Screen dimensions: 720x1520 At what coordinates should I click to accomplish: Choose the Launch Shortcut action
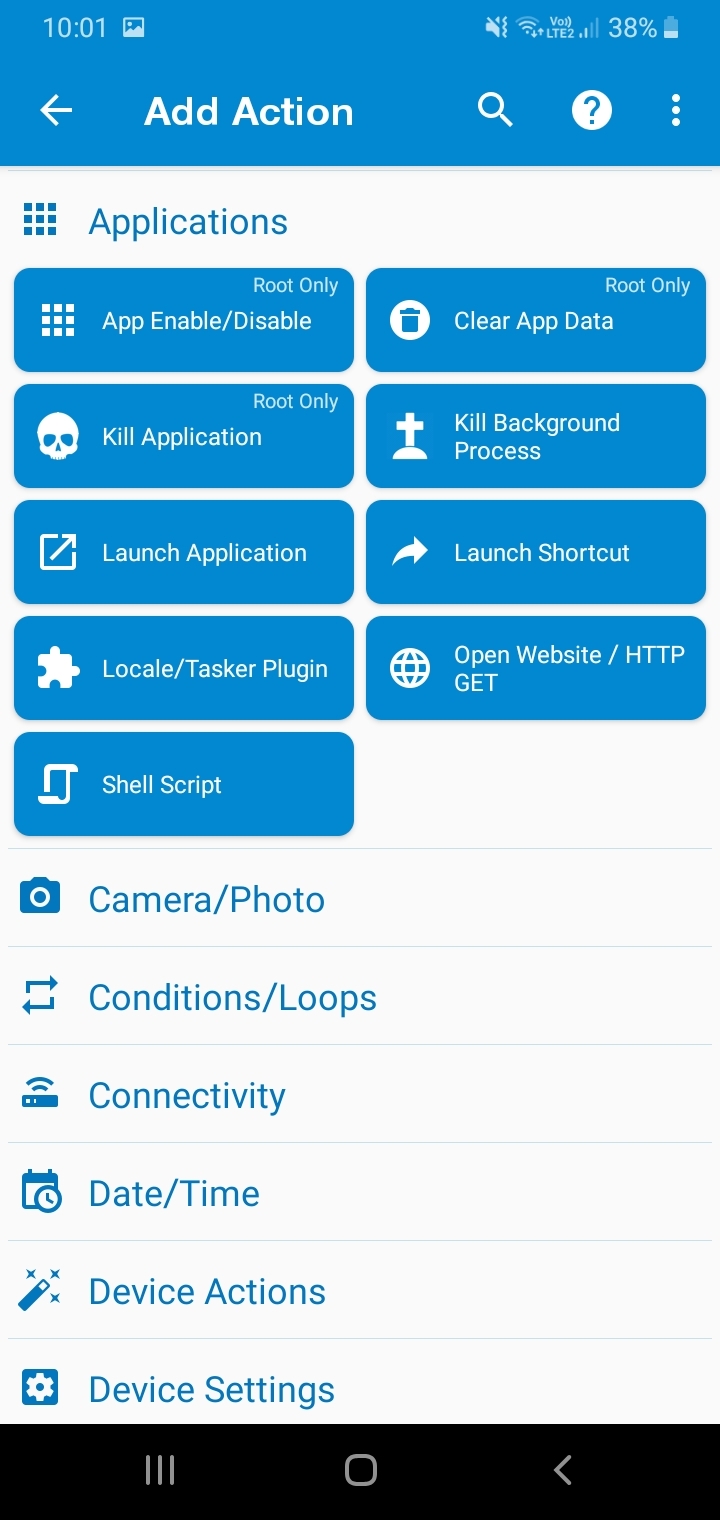tap(535, 552)
